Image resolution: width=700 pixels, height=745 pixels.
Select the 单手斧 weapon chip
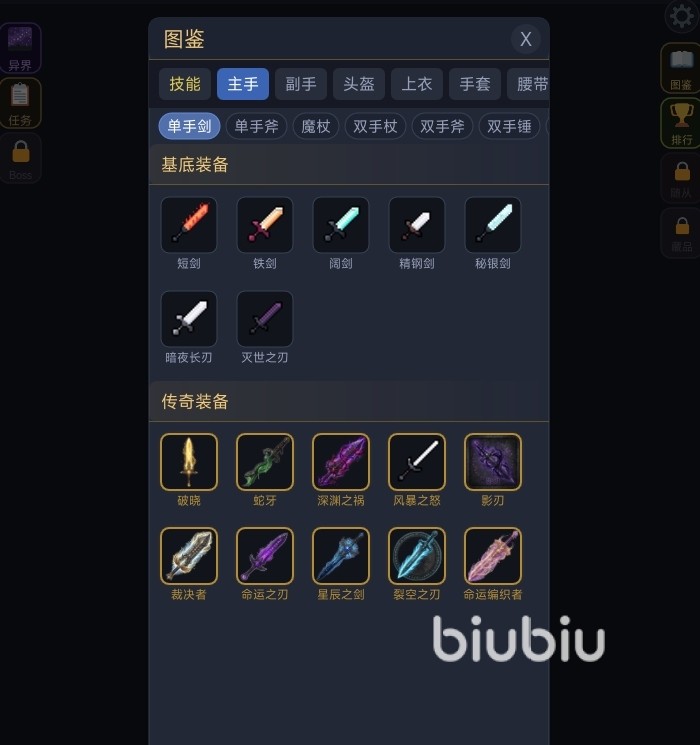[257, 126]
